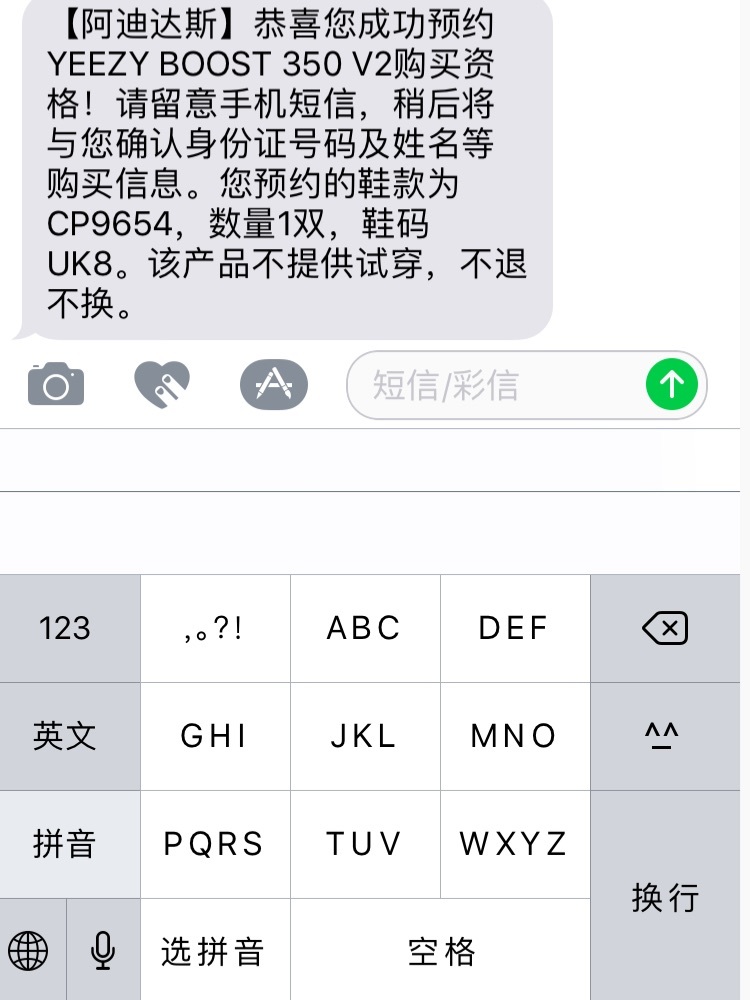Image resolution: width=750 pixels, height=1000 pixels.
Task: Tap the GHI key
Action: 214,736
